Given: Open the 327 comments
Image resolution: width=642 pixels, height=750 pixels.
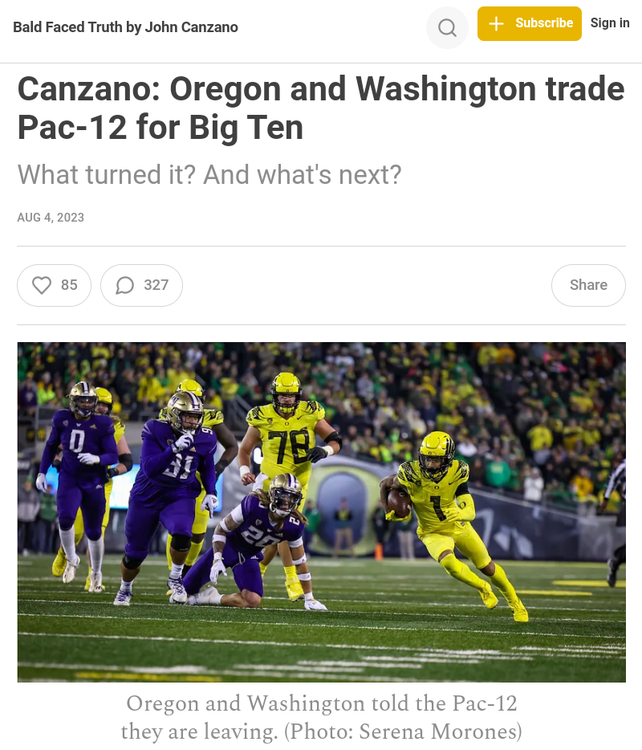Looking at the screenshot, I should click(141, 285).
